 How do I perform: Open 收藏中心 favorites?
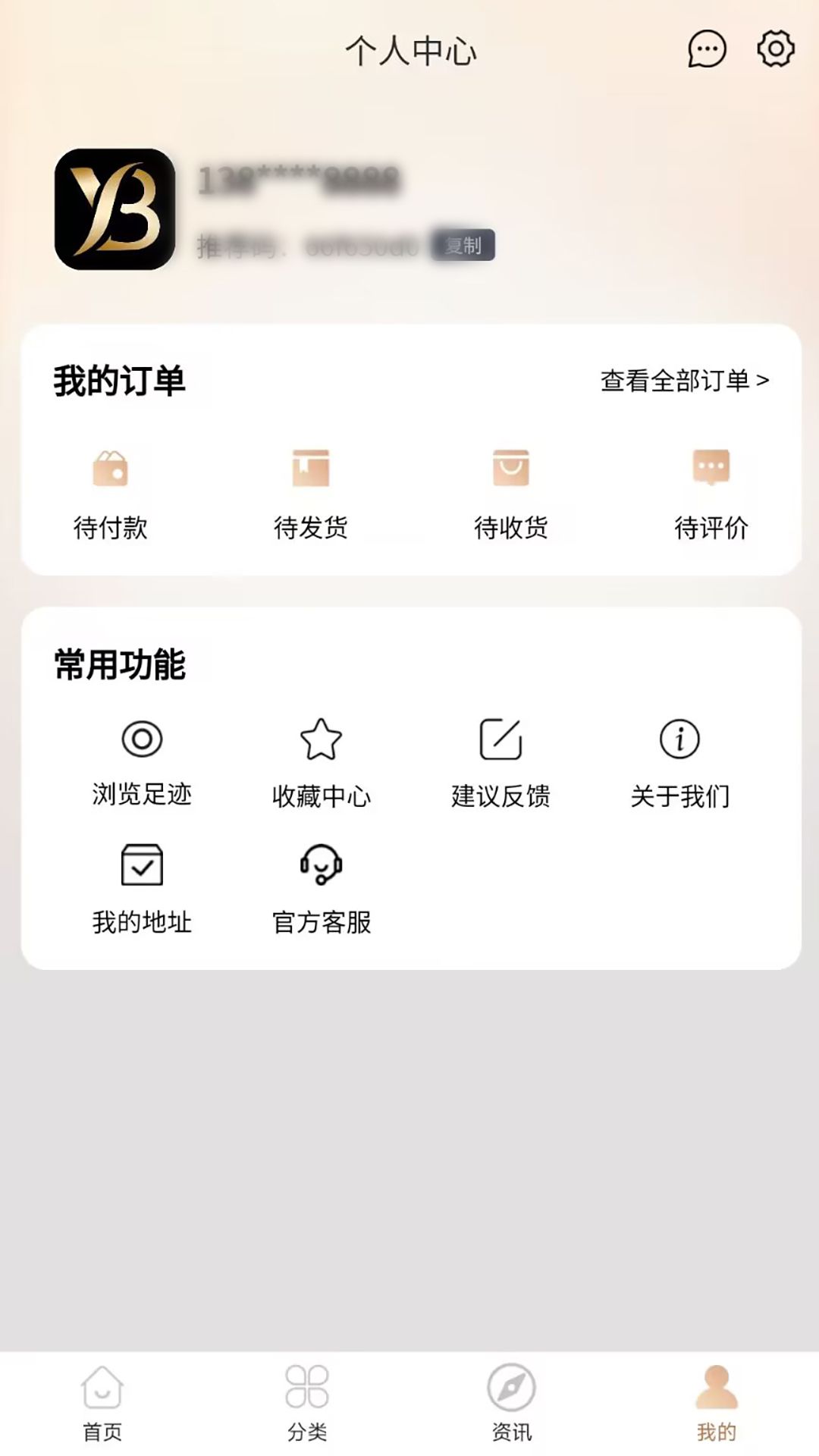[x=321, y=761]
